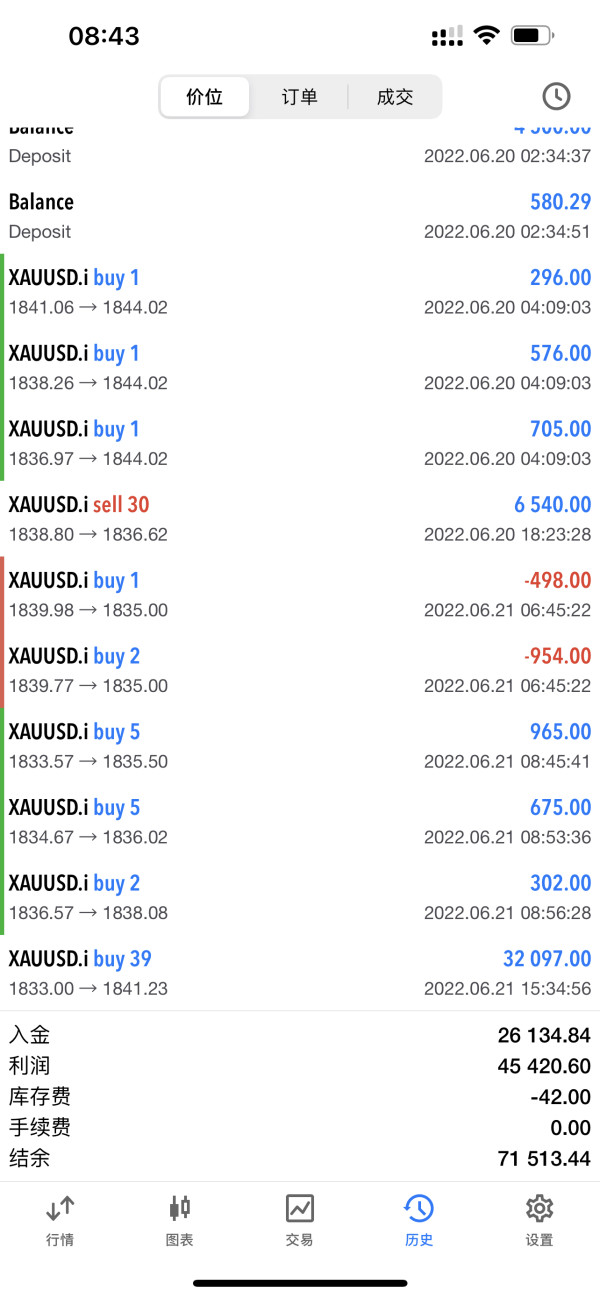Open the trade with 705.00 profit
The image size is (600, 1298).
pyautogui.click(x=300, y=443)
